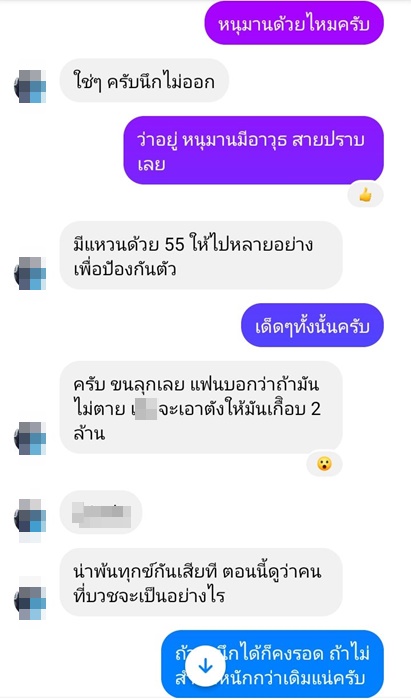Screen dimensions: 411x700
Task: Open thumbs-up reaction on หนุมานมีอาวุธ message
Action: [x=365, y=195]
